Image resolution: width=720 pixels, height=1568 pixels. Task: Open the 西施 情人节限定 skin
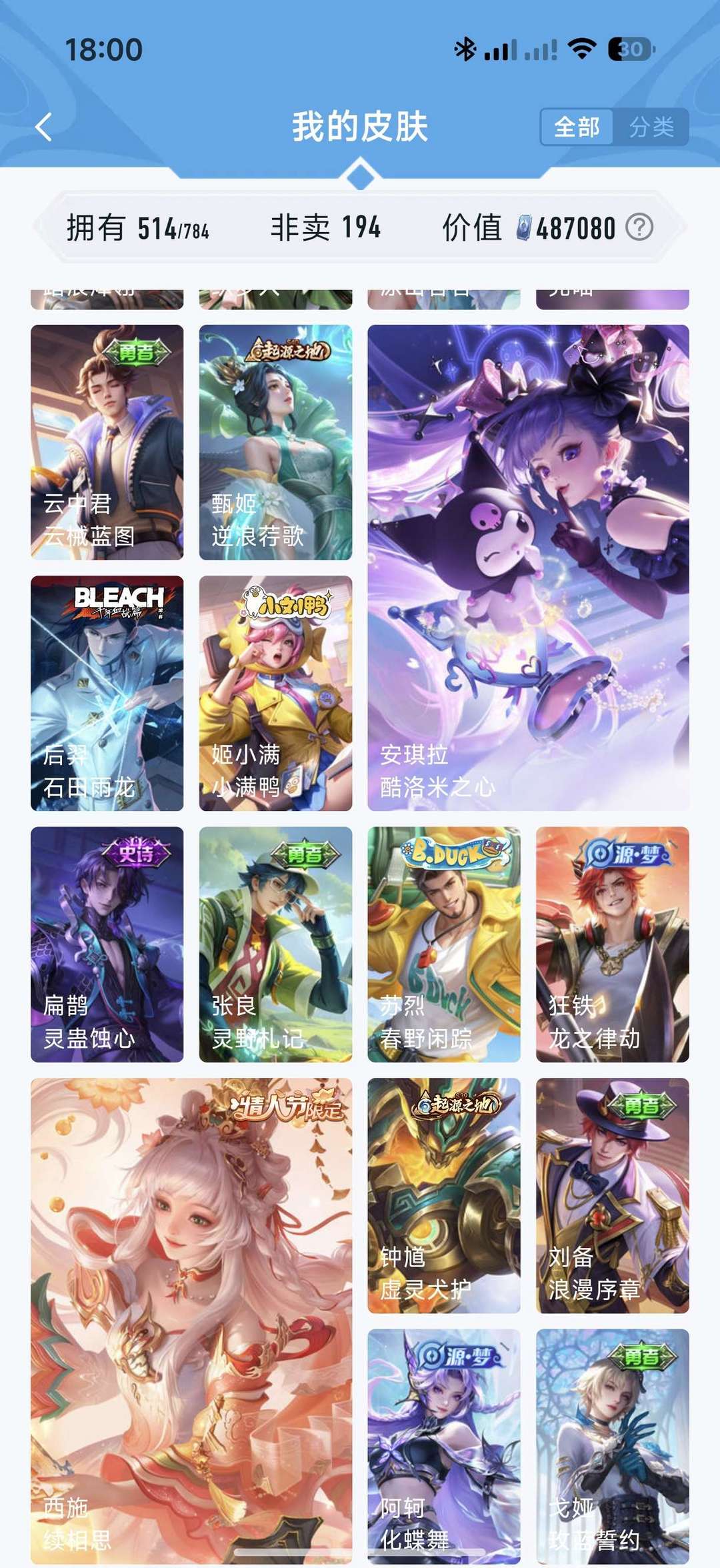pyautogui.click(x=191, y=1321)
